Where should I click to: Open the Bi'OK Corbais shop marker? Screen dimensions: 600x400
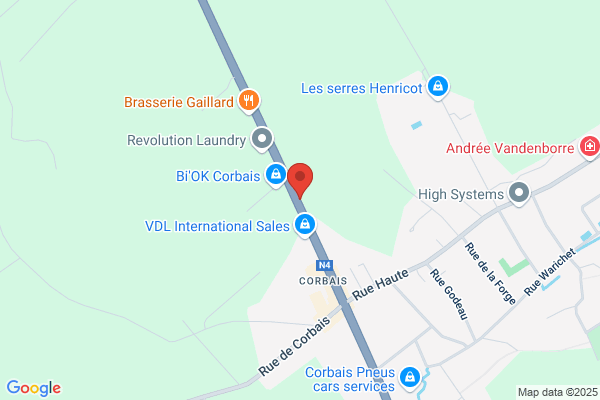point(276,175)
